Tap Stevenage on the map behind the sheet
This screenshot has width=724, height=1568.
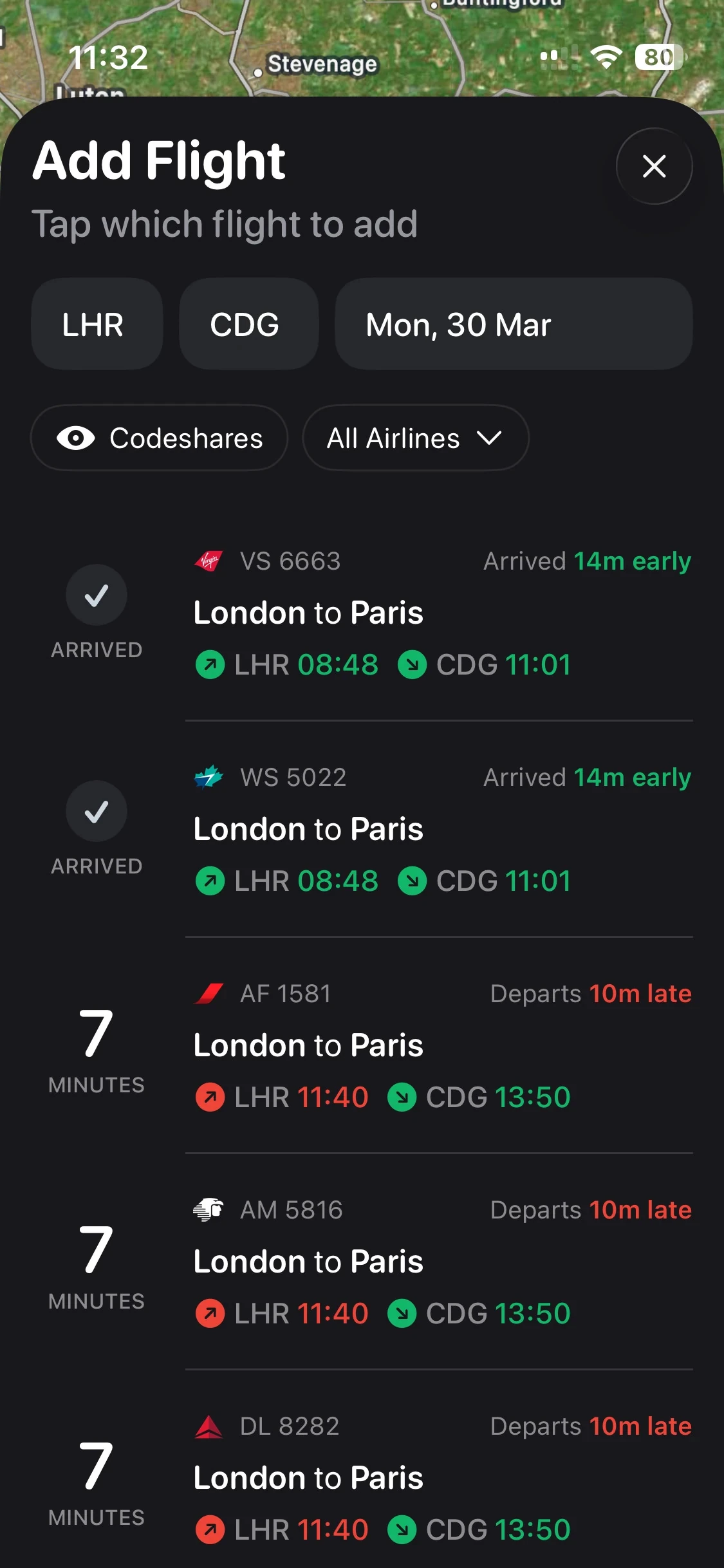[x=322, y=64]
